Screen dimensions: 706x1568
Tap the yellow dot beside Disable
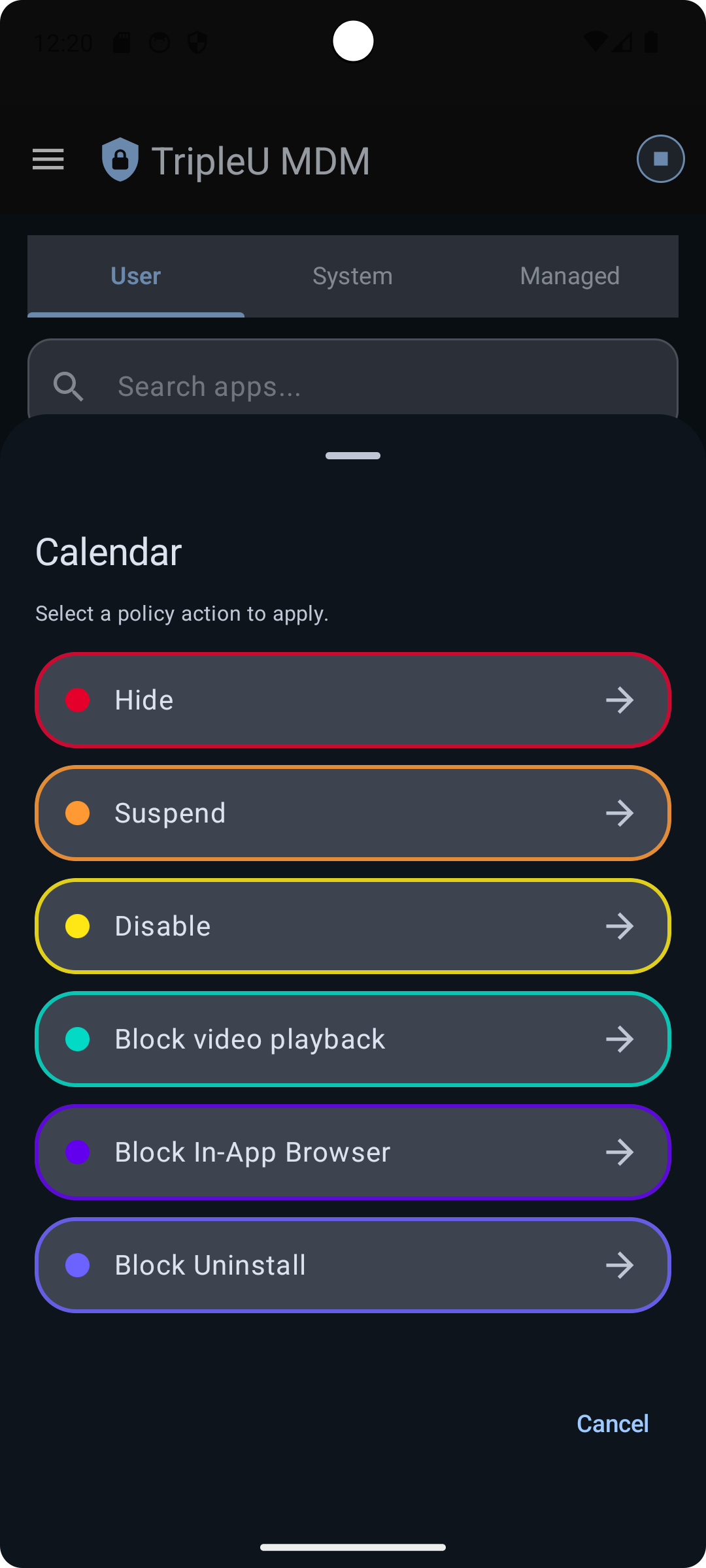(78, 925)
